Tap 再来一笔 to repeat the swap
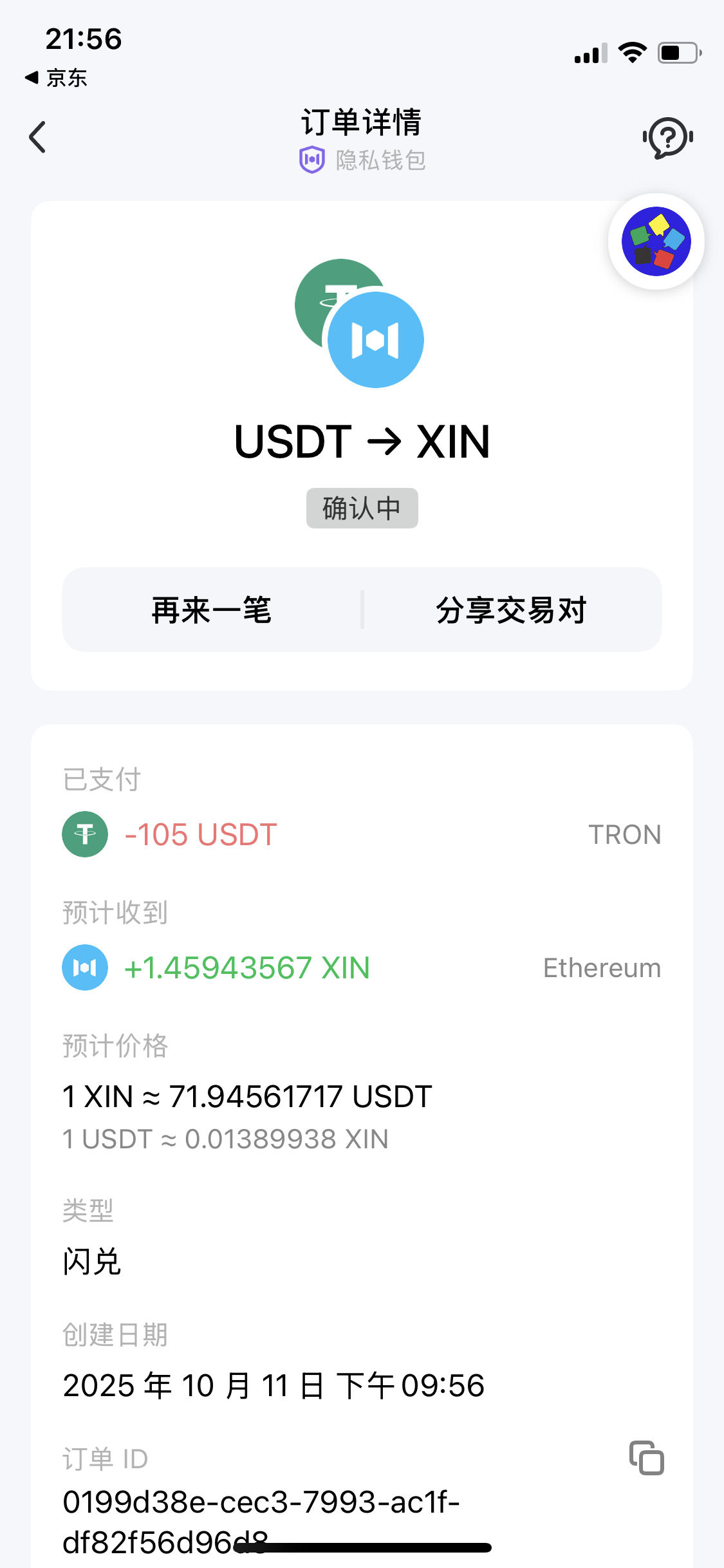This screenshot has width=724, height=1568. 212,610
